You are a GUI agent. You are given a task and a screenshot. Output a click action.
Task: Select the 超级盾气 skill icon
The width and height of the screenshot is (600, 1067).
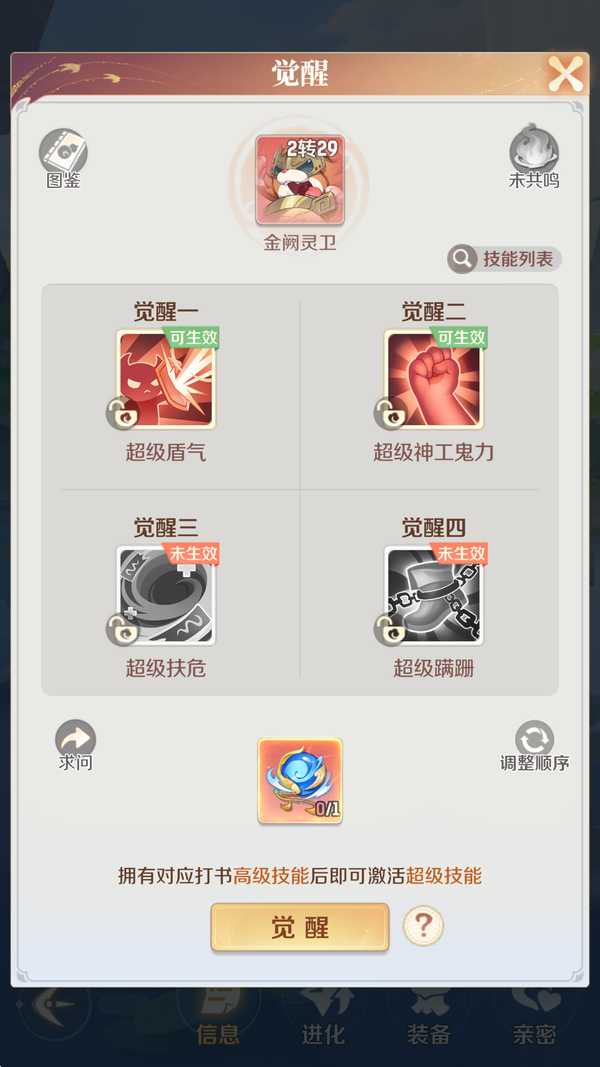click(x=166, y=380)
